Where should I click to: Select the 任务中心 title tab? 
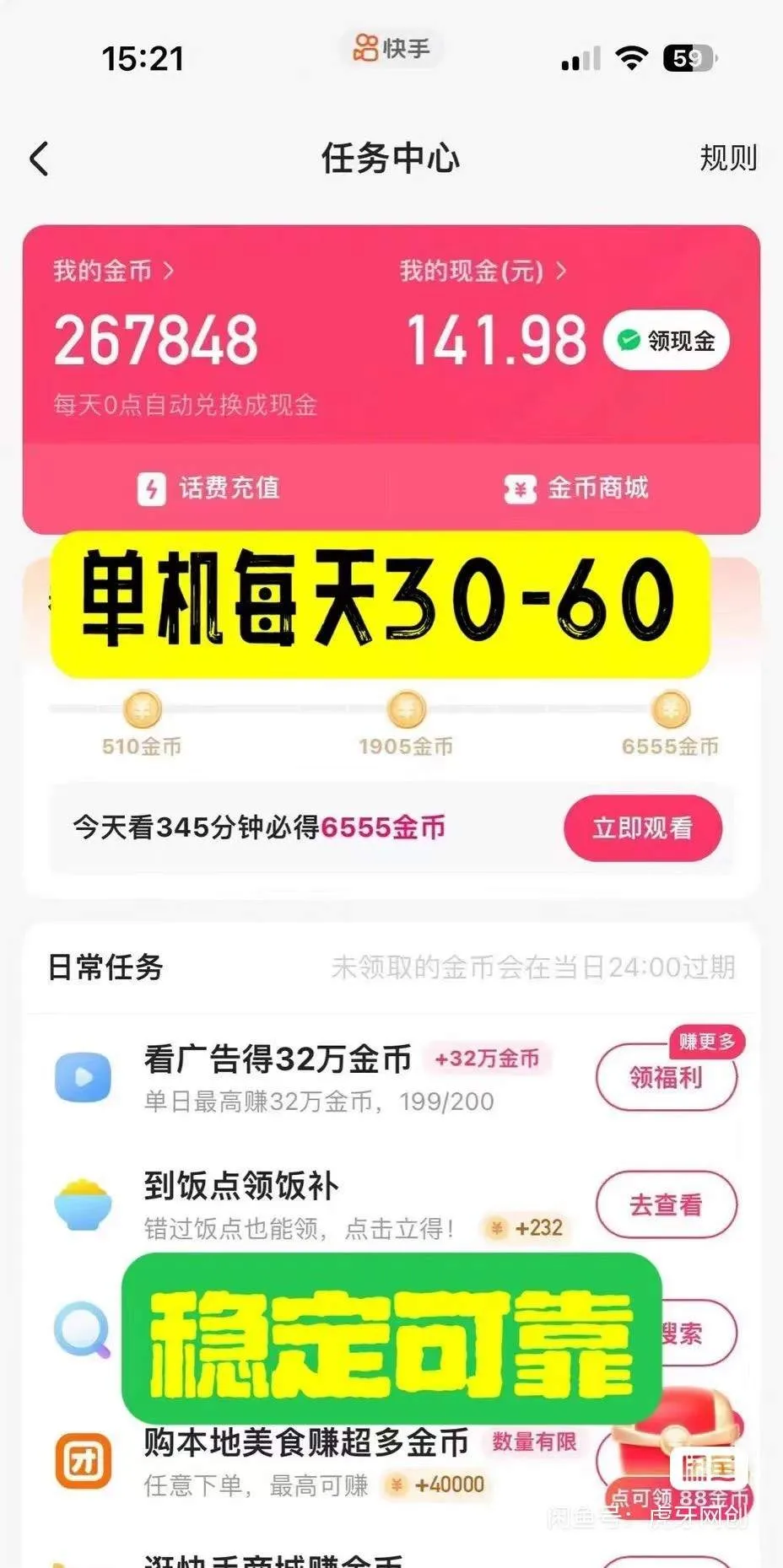tap(391, 159)
